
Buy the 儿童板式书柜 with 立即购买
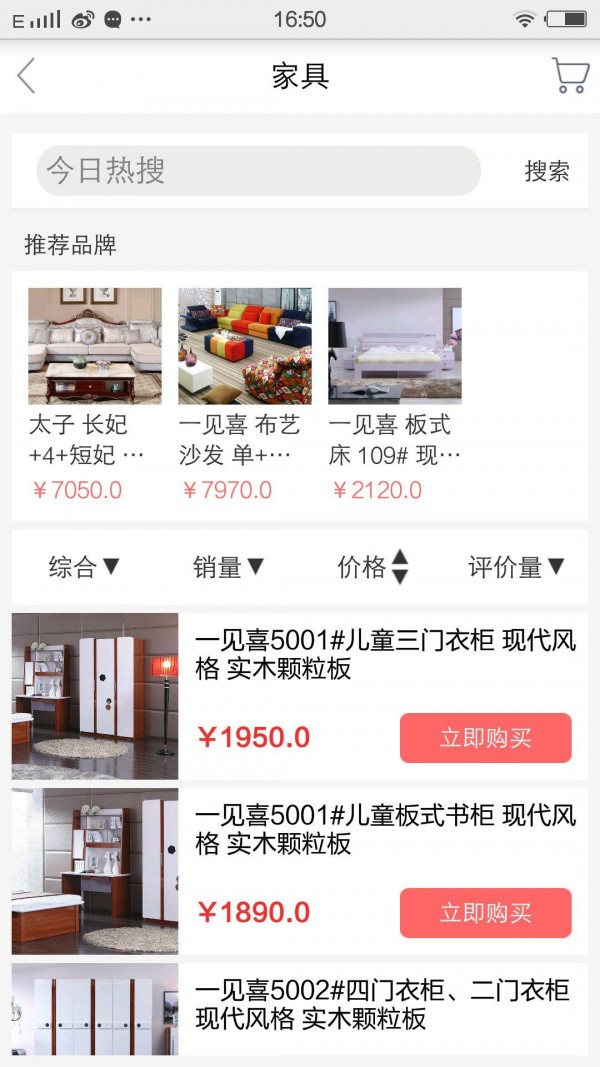(485, 913)
